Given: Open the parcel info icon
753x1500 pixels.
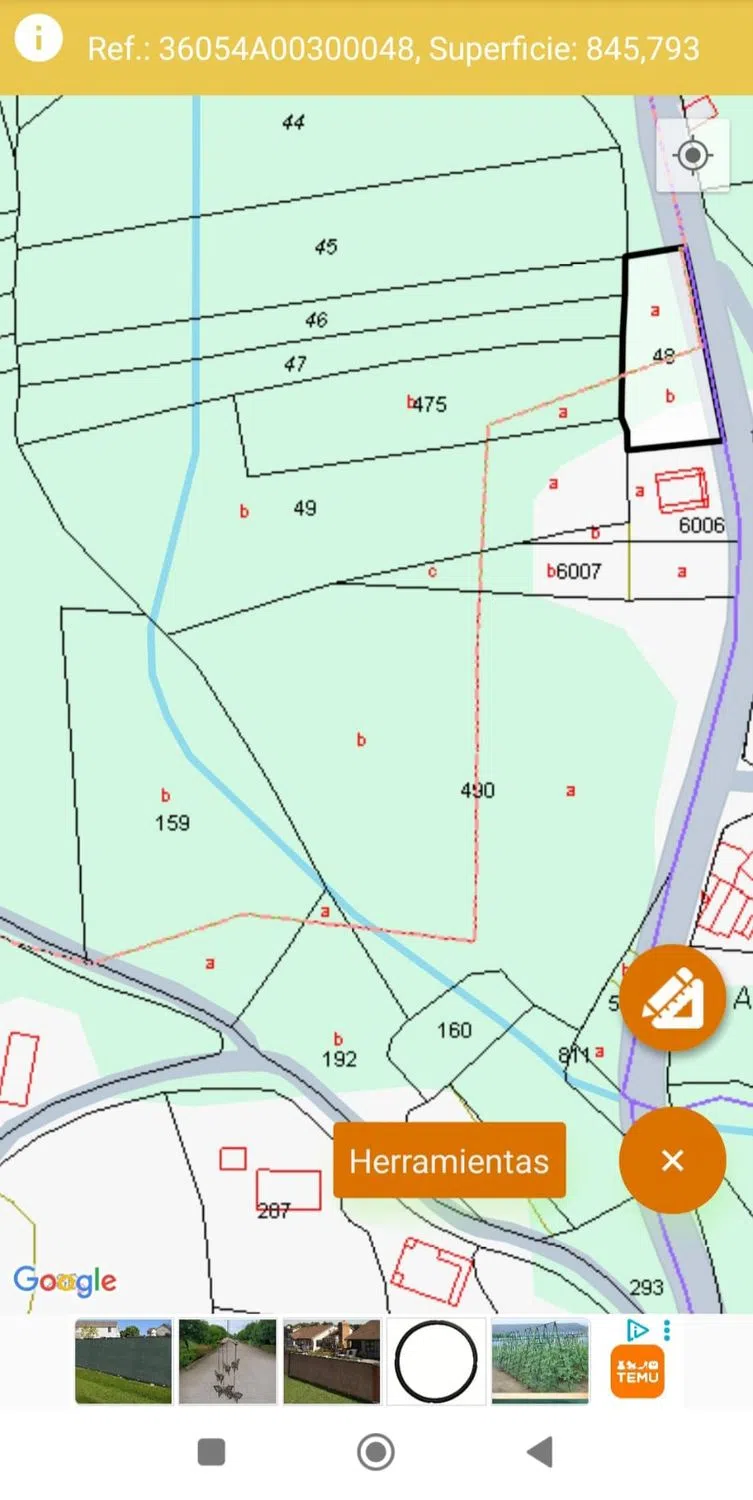Looking at the screenshot, I should tap(39, 38).
